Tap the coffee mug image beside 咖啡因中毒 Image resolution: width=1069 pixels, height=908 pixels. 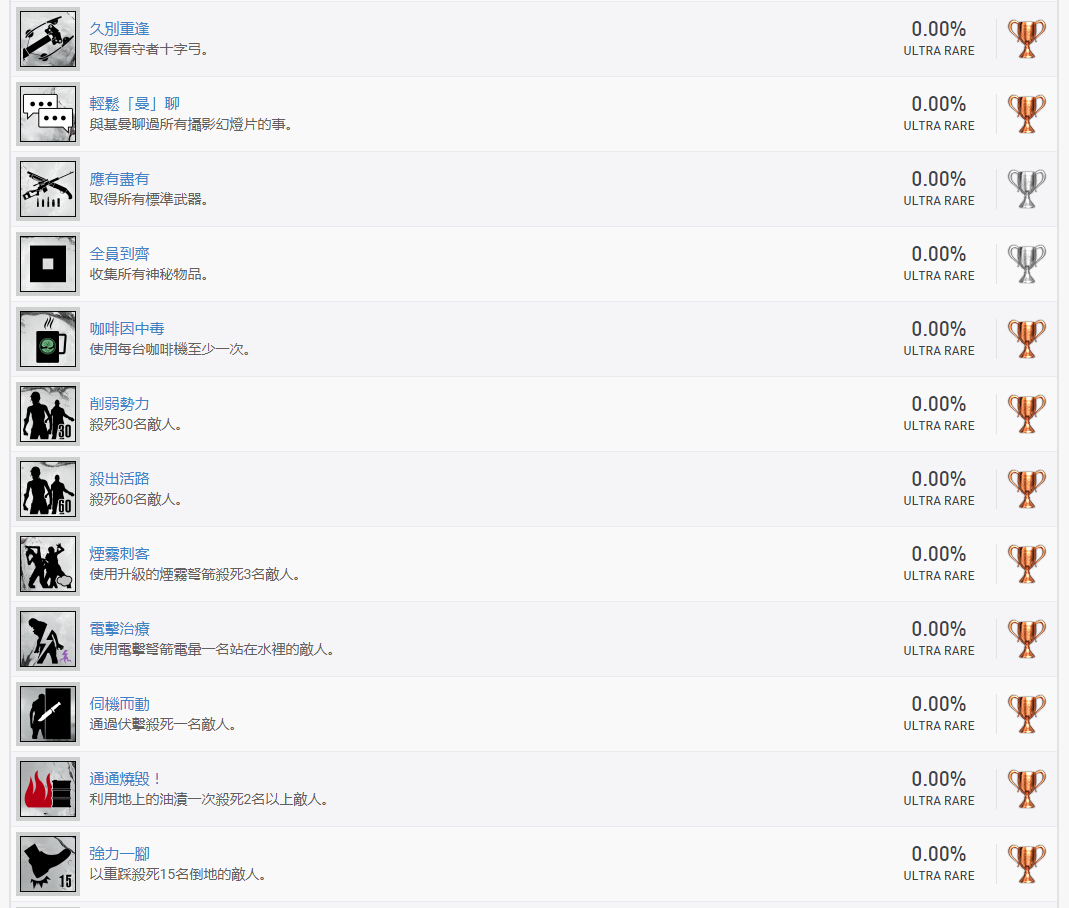point(48,339)
